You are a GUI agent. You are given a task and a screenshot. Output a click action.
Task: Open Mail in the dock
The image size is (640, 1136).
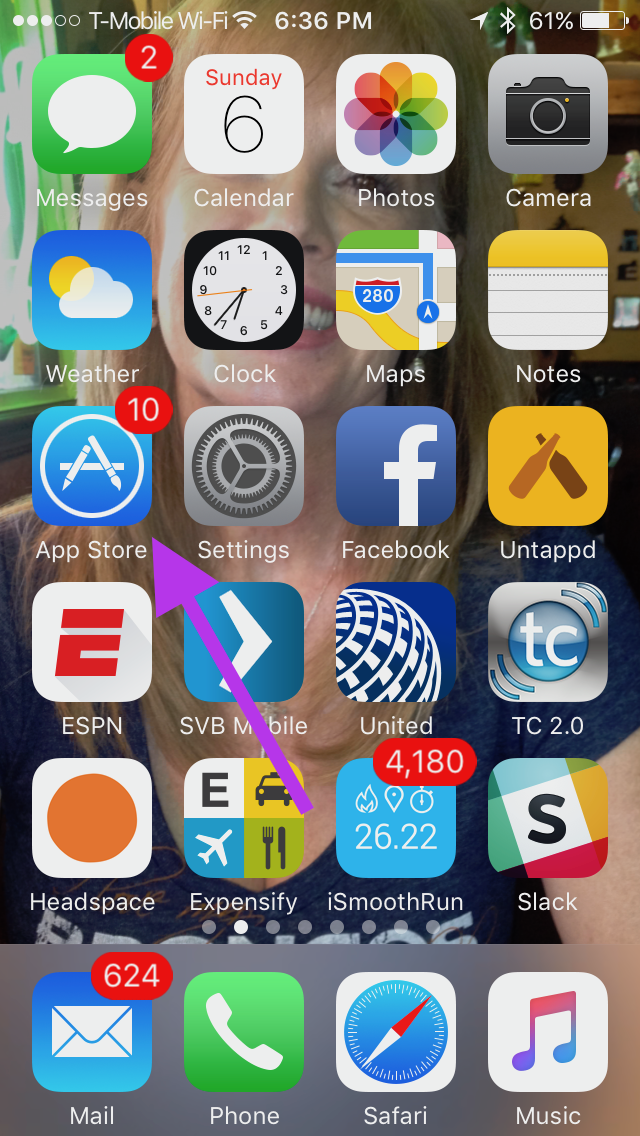point(92,1032)
